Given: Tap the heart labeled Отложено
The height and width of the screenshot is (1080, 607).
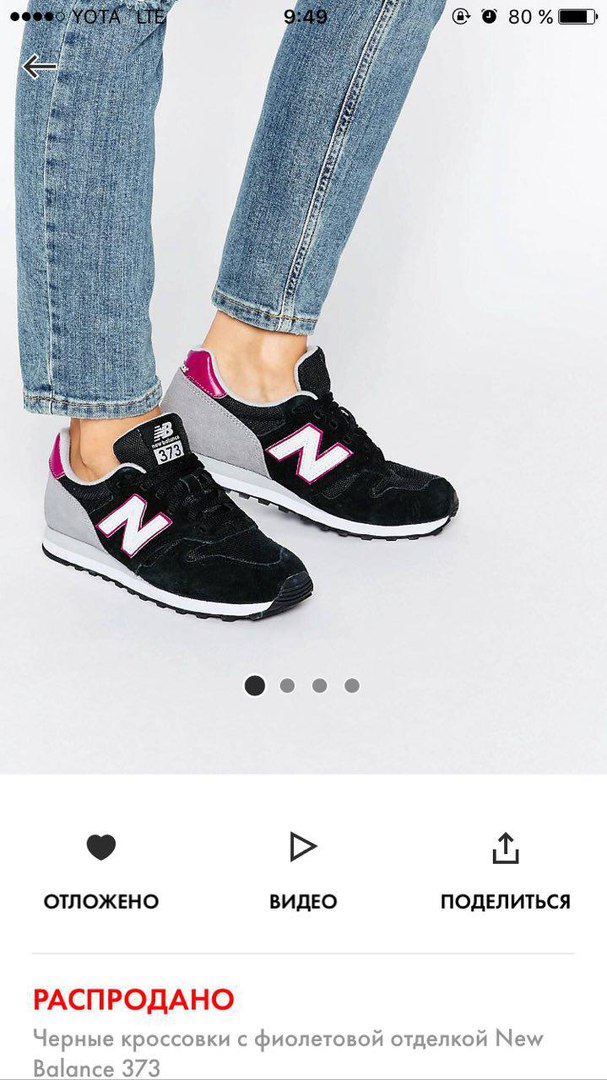Looking at the screenshot, I should pyautogui.click(x=101, y=848).
